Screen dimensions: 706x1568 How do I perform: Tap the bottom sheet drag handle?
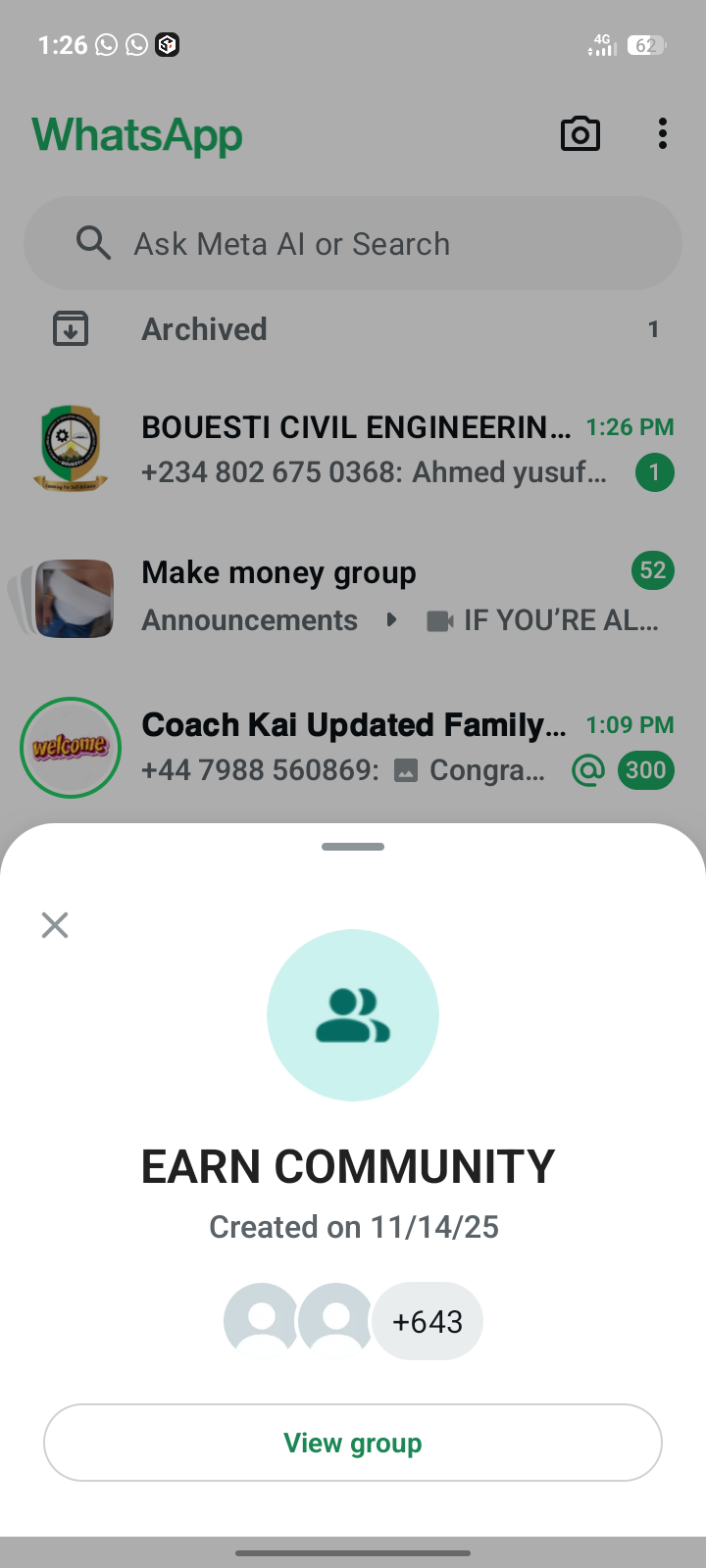click(353, 847)
